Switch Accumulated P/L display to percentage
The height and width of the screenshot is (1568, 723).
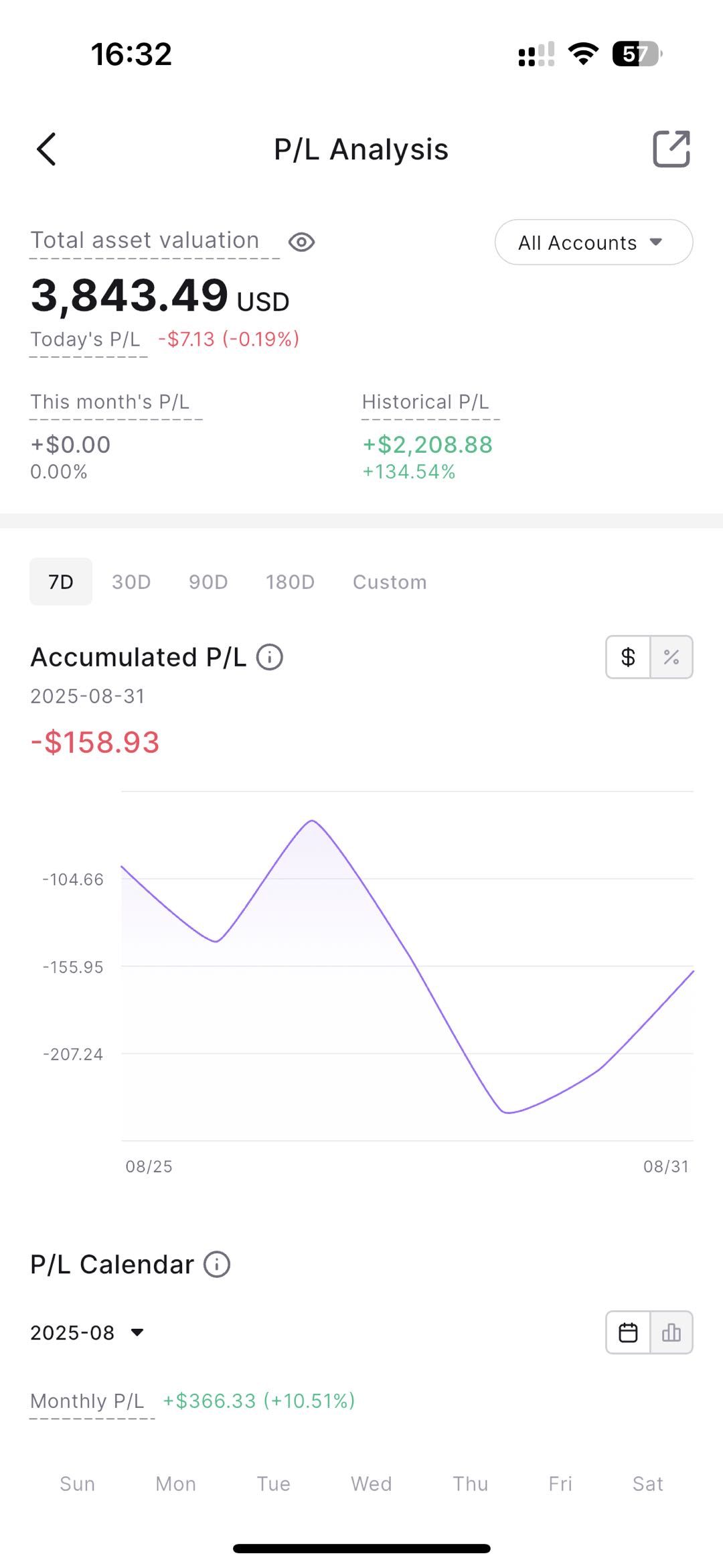pos(671,657)
